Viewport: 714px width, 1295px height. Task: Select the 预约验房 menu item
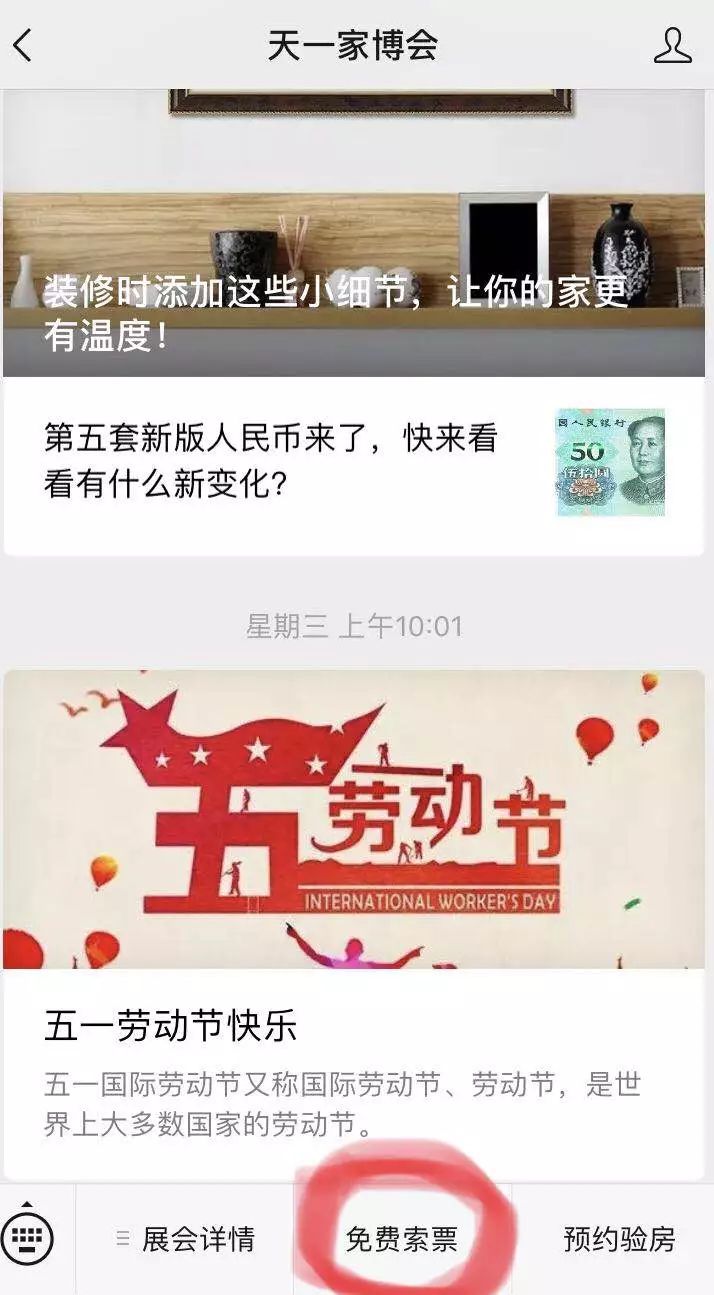[x=618, y=1240]
